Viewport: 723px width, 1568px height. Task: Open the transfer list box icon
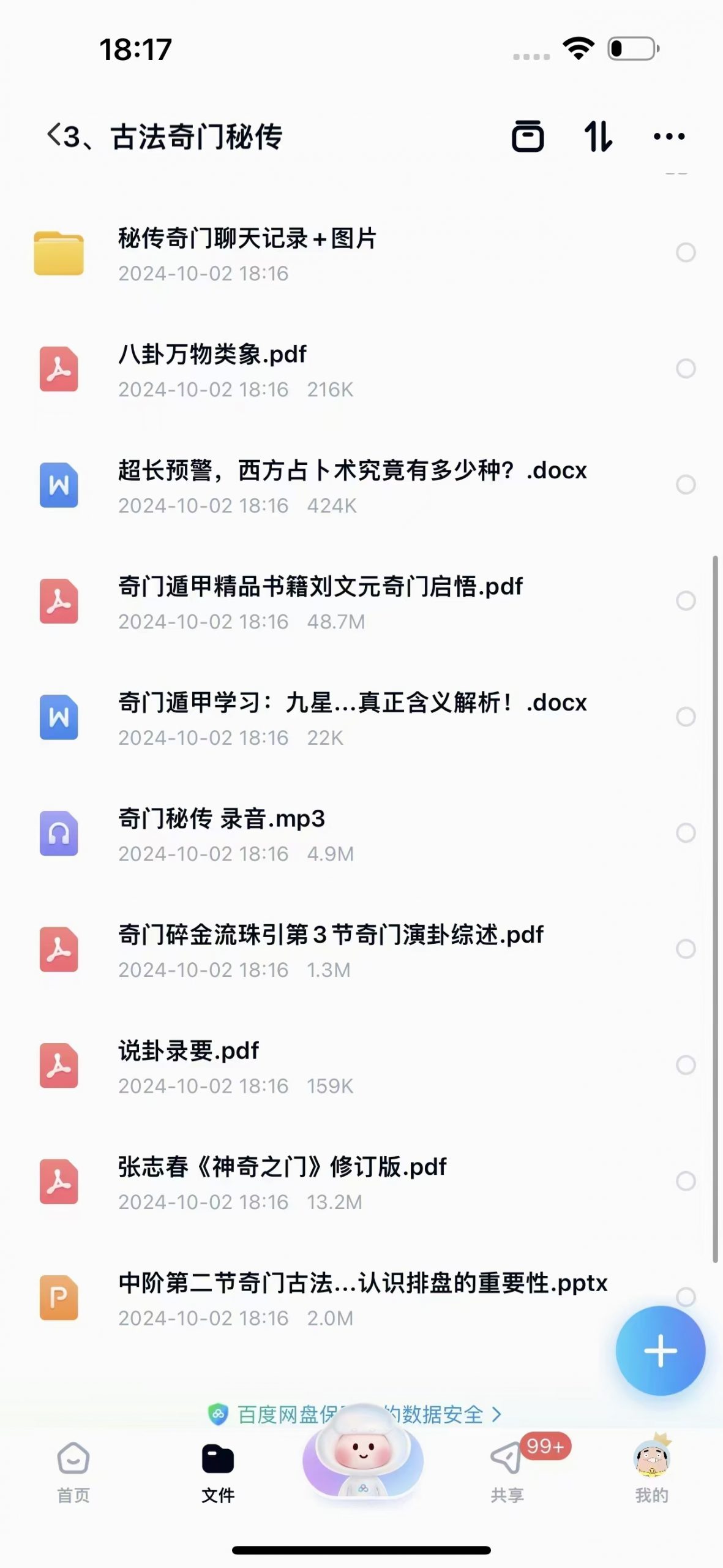528,136
